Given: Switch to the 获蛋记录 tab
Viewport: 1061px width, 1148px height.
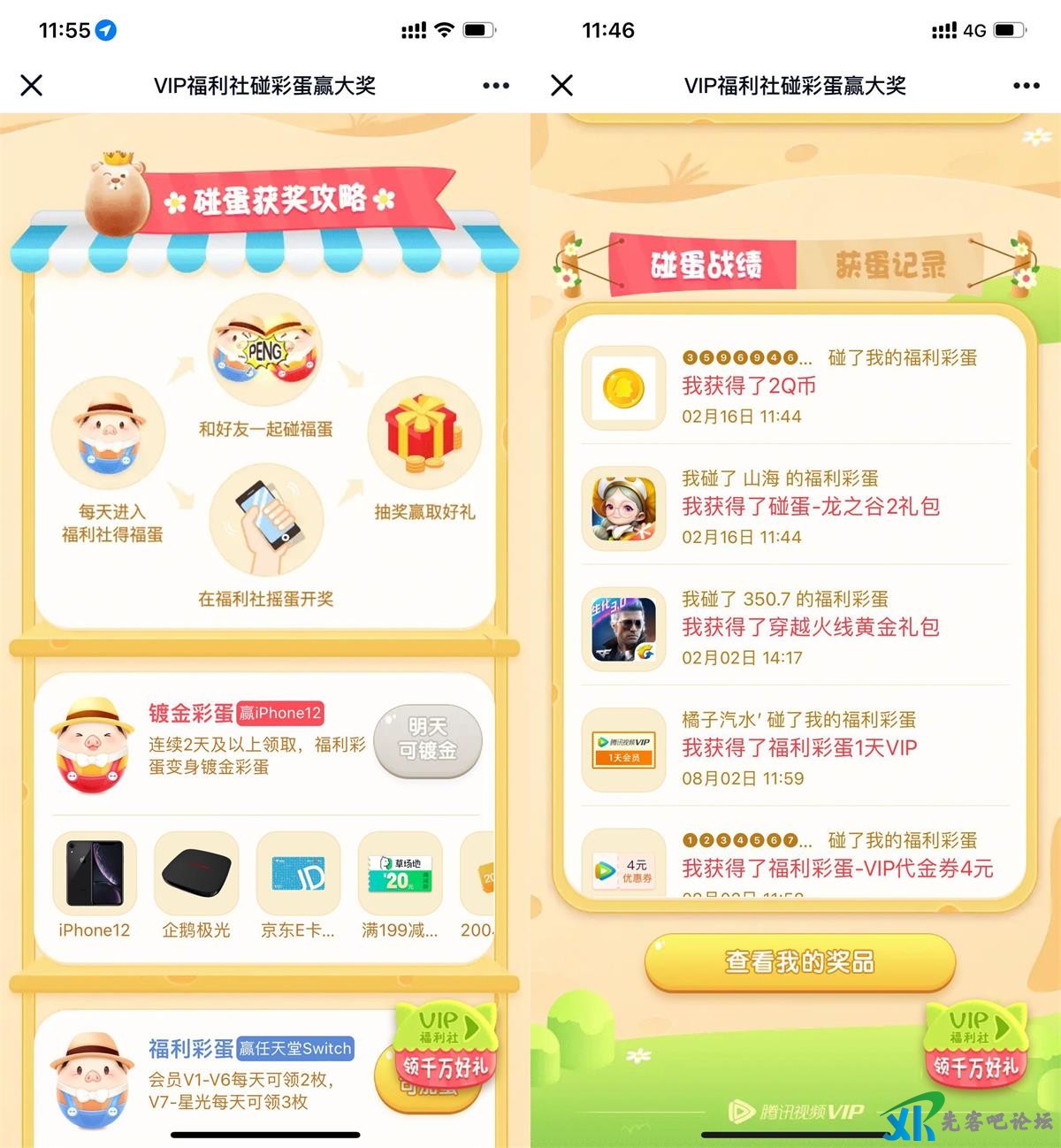Looking at the screenshot, I should (889, 264).
